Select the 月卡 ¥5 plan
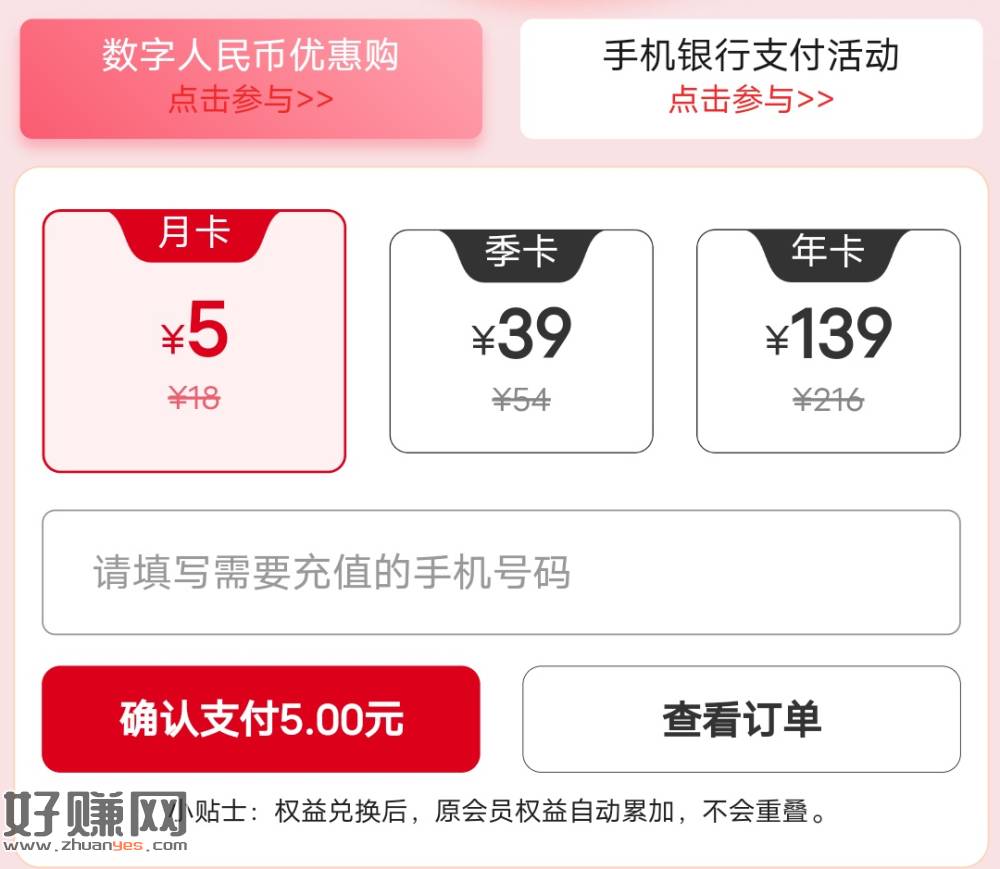 [194, 342]
